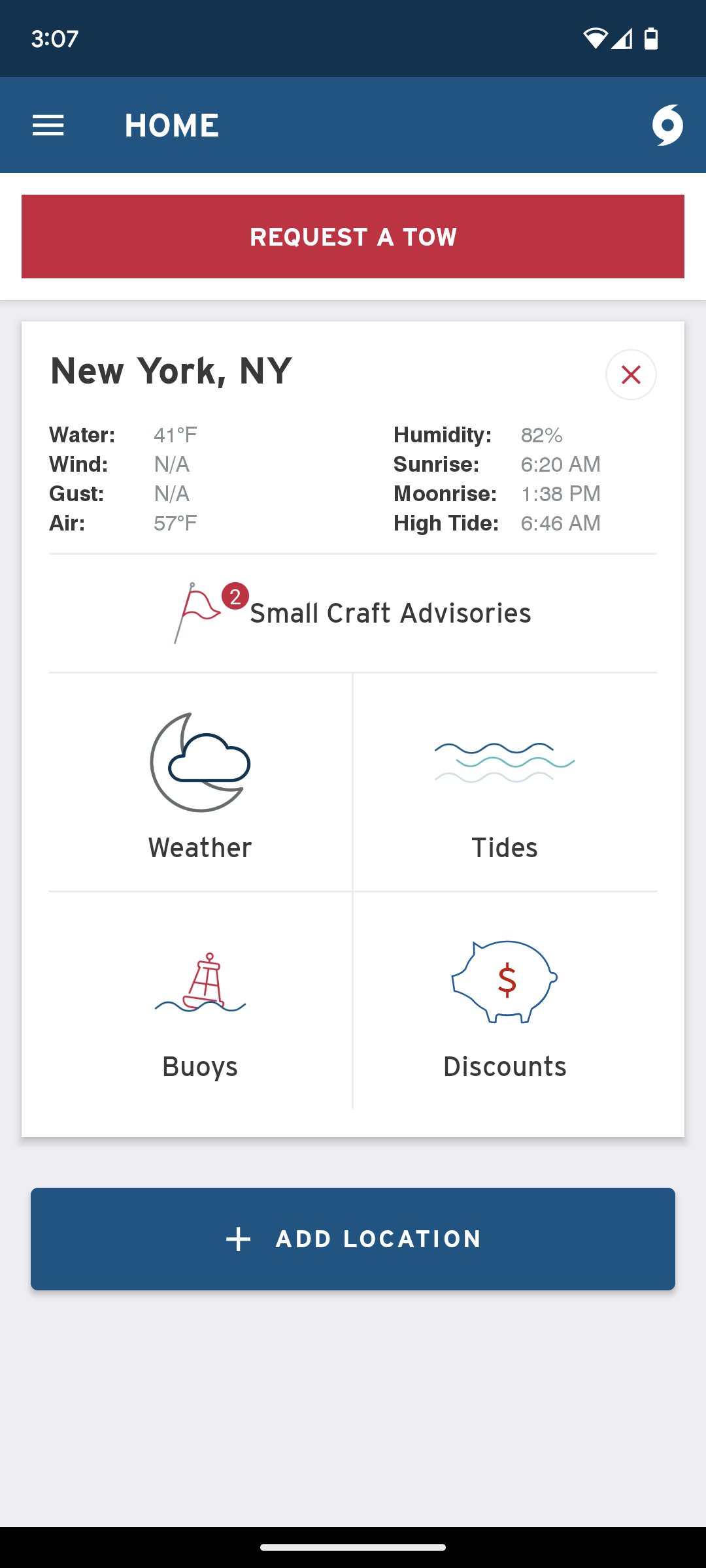706x1568 pixels.
Task: View Small Craft Advisories
Action: click(353, 613)
